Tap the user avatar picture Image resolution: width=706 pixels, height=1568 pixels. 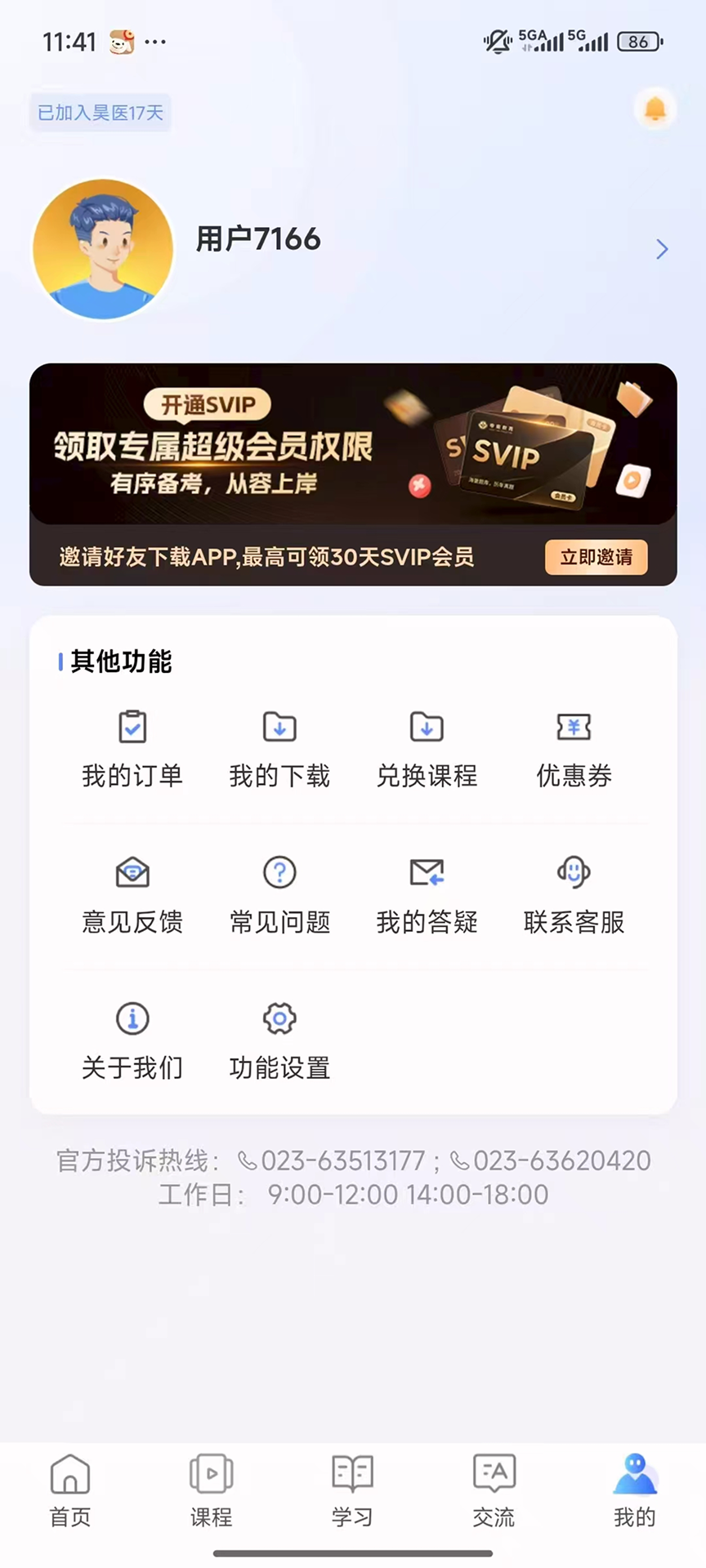click(101, 249)
